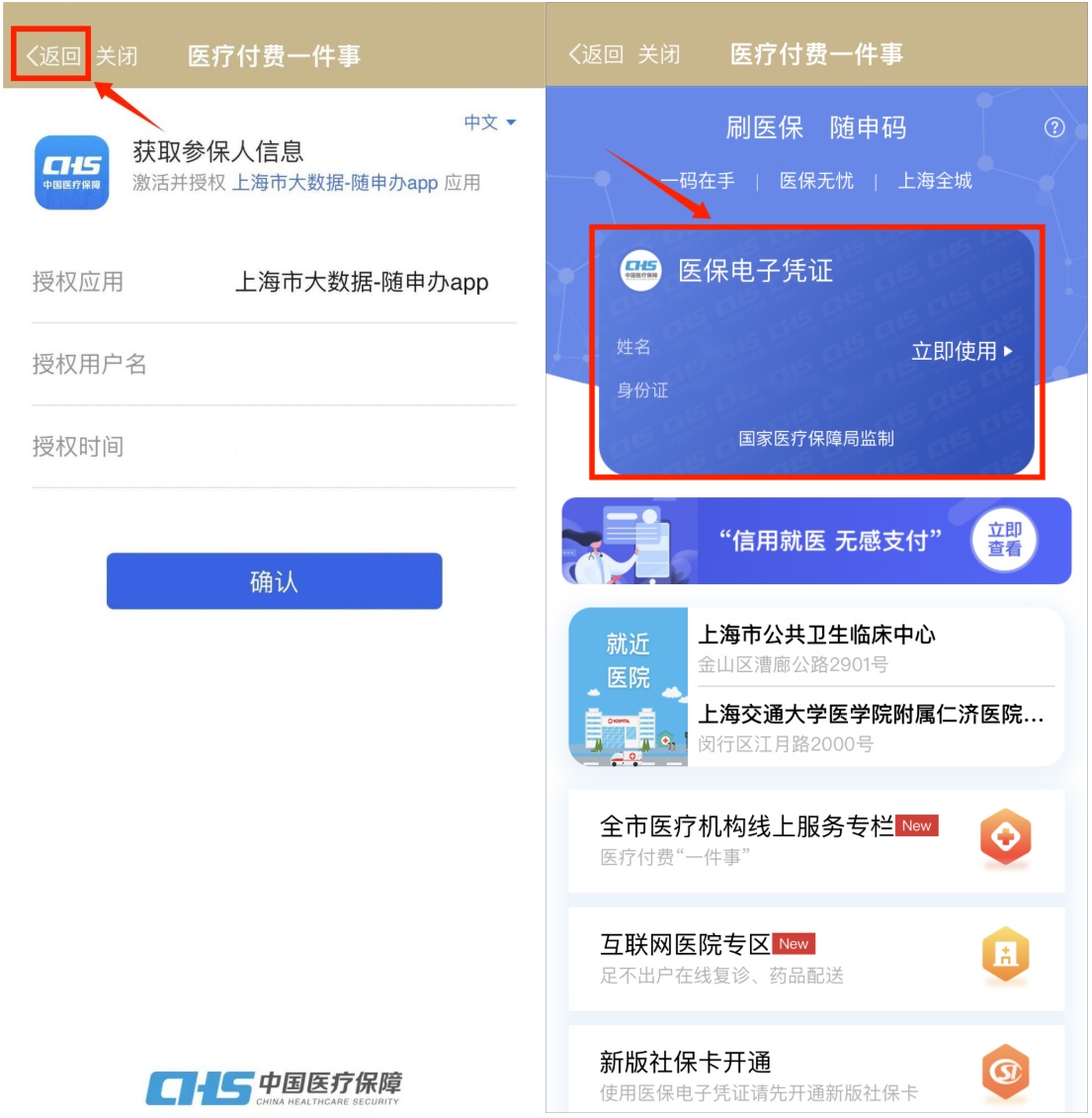Open the help question-mark icon beside 随申码
1092x1118 pixels.
pos(1054,128)
